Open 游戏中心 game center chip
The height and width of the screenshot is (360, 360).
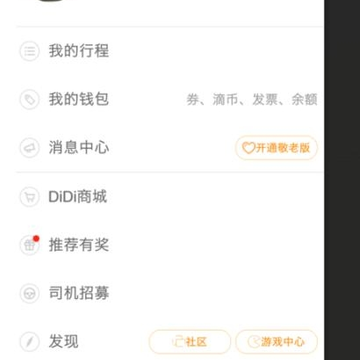pyautogui.click(x=276, y=342)
